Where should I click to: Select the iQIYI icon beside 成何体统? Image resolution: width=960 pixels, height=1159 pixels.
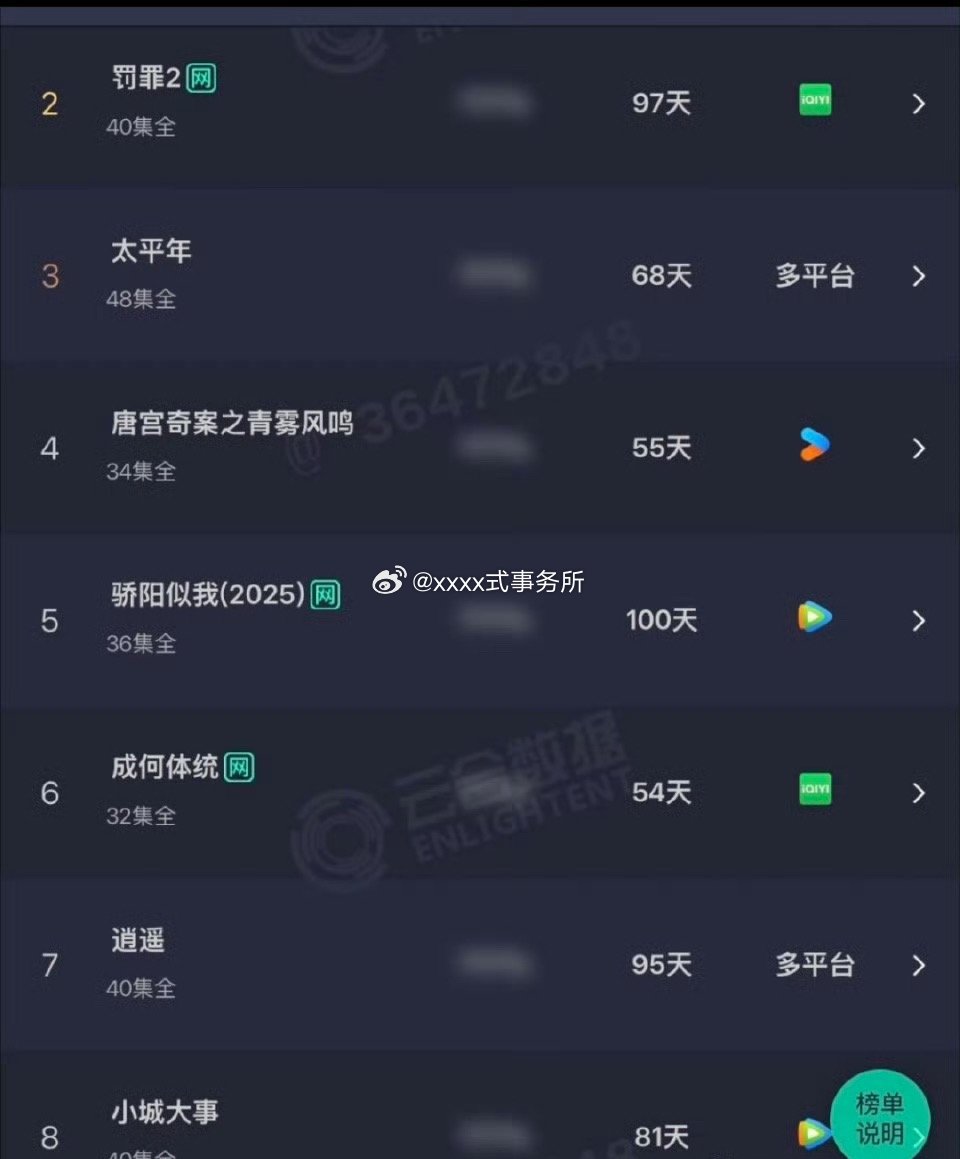tap(814, 790)
